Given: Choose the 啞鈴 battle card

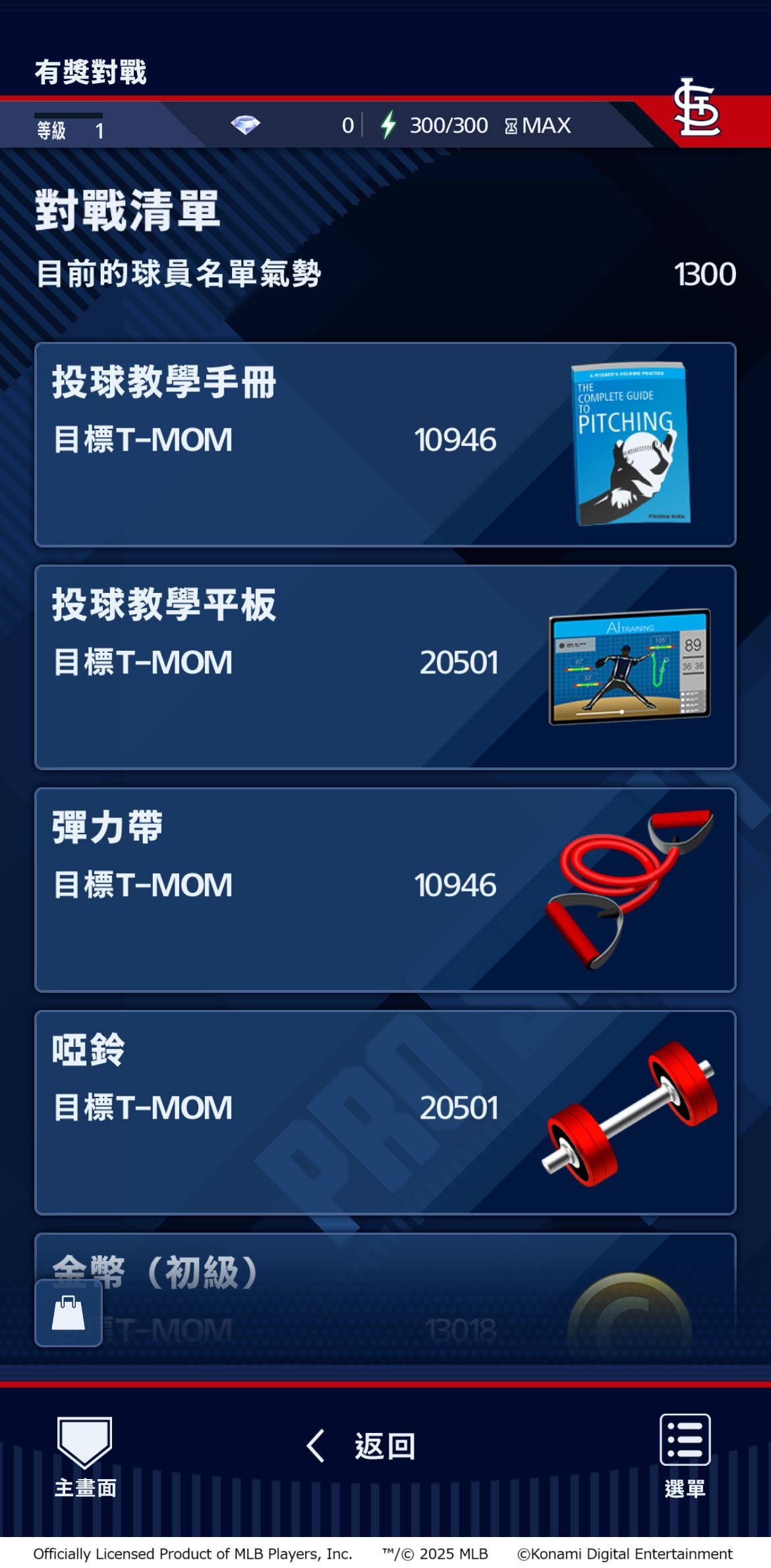Looking at the screenshot, I should (385, 1112).
